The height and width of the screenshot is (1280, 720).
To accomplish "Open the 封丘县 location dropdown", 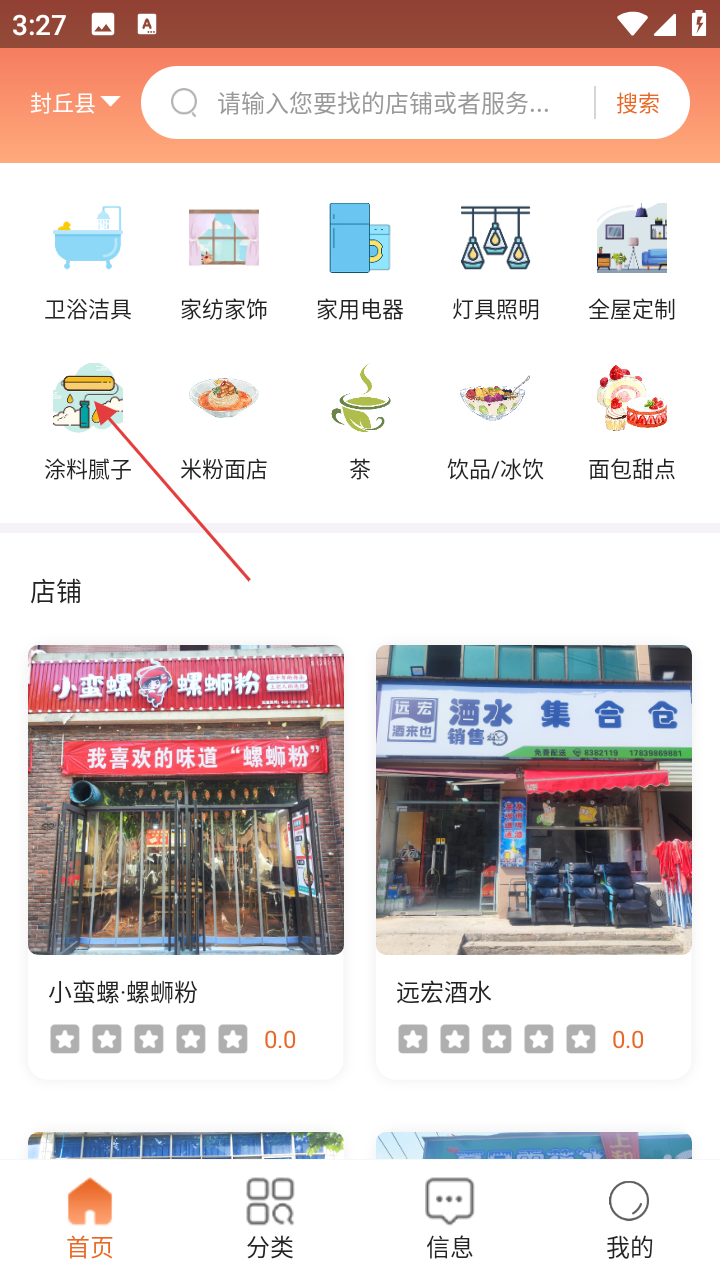I will pos(75,103).
